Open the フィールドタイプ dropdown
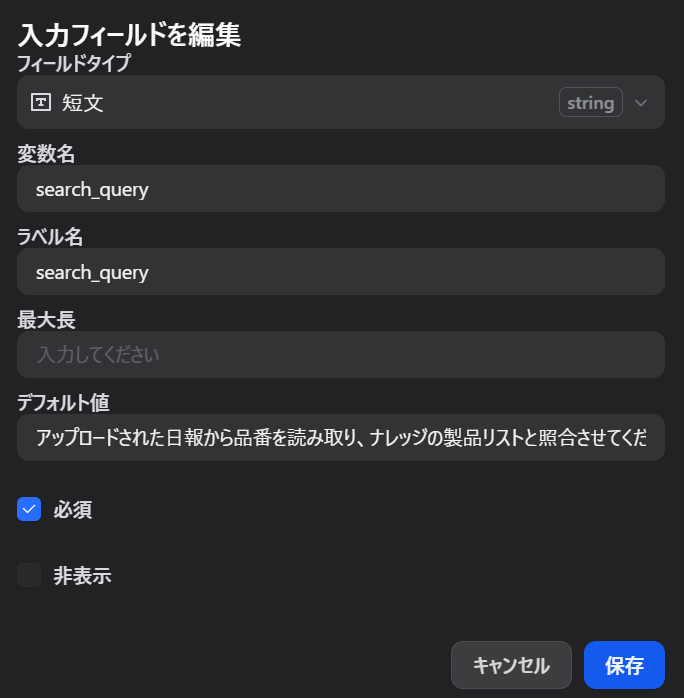This screenshot has width=684, height=698. (x=340, y=102)
